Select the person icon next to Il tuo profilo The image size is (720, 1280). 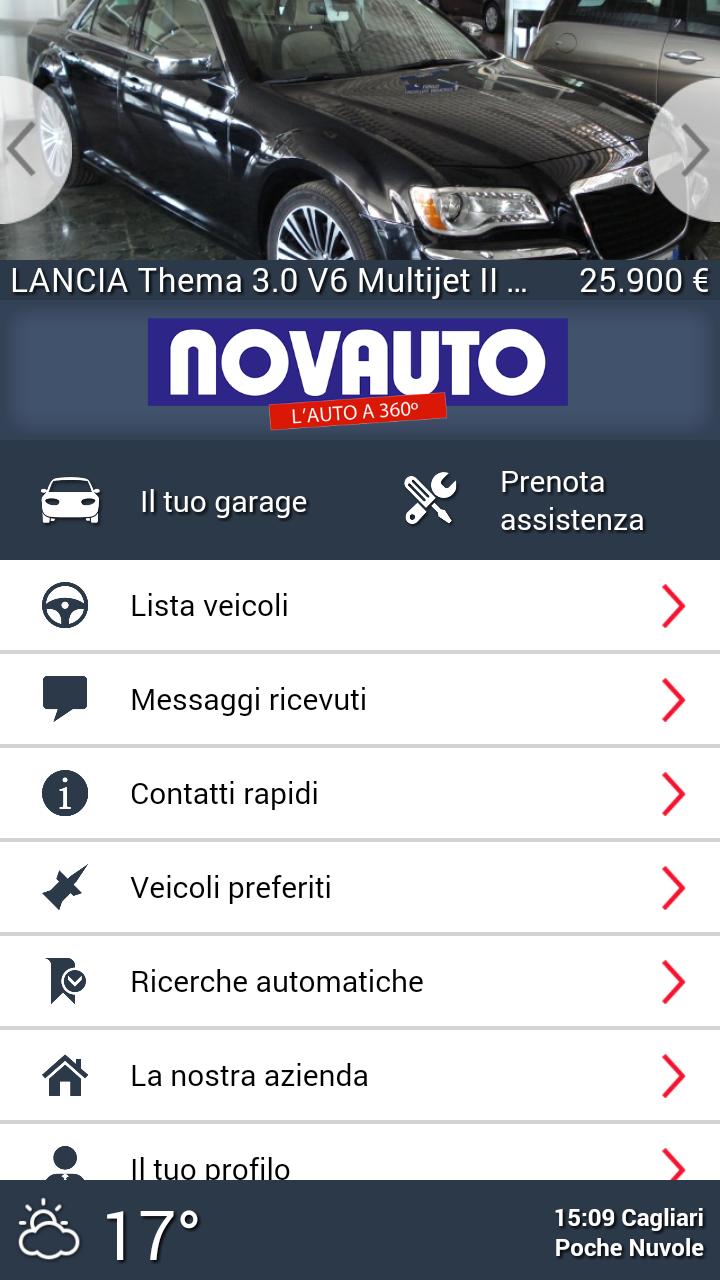click(x=64, y=1163)
